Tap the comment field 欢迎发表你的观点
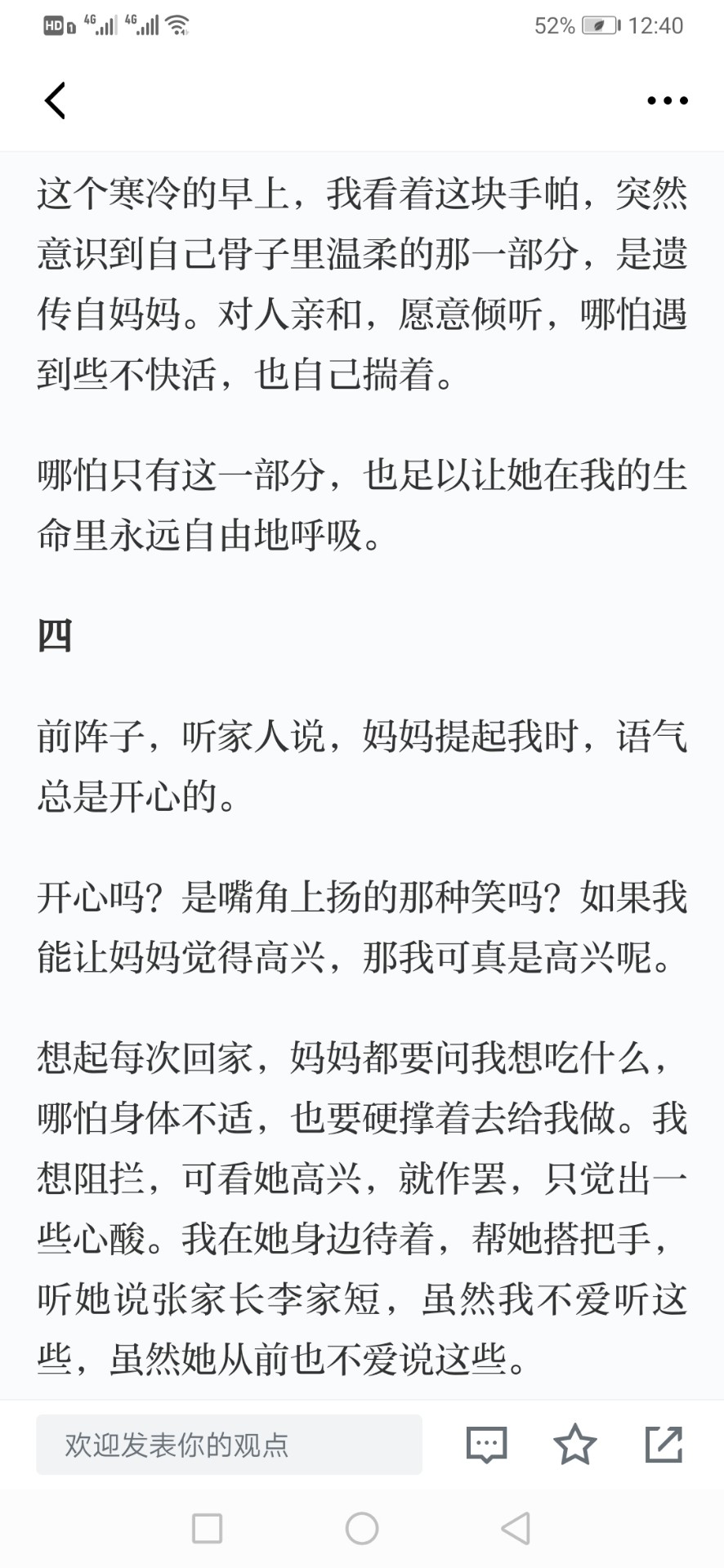The image size is (724, 1568). click(x=229, y=1445)
